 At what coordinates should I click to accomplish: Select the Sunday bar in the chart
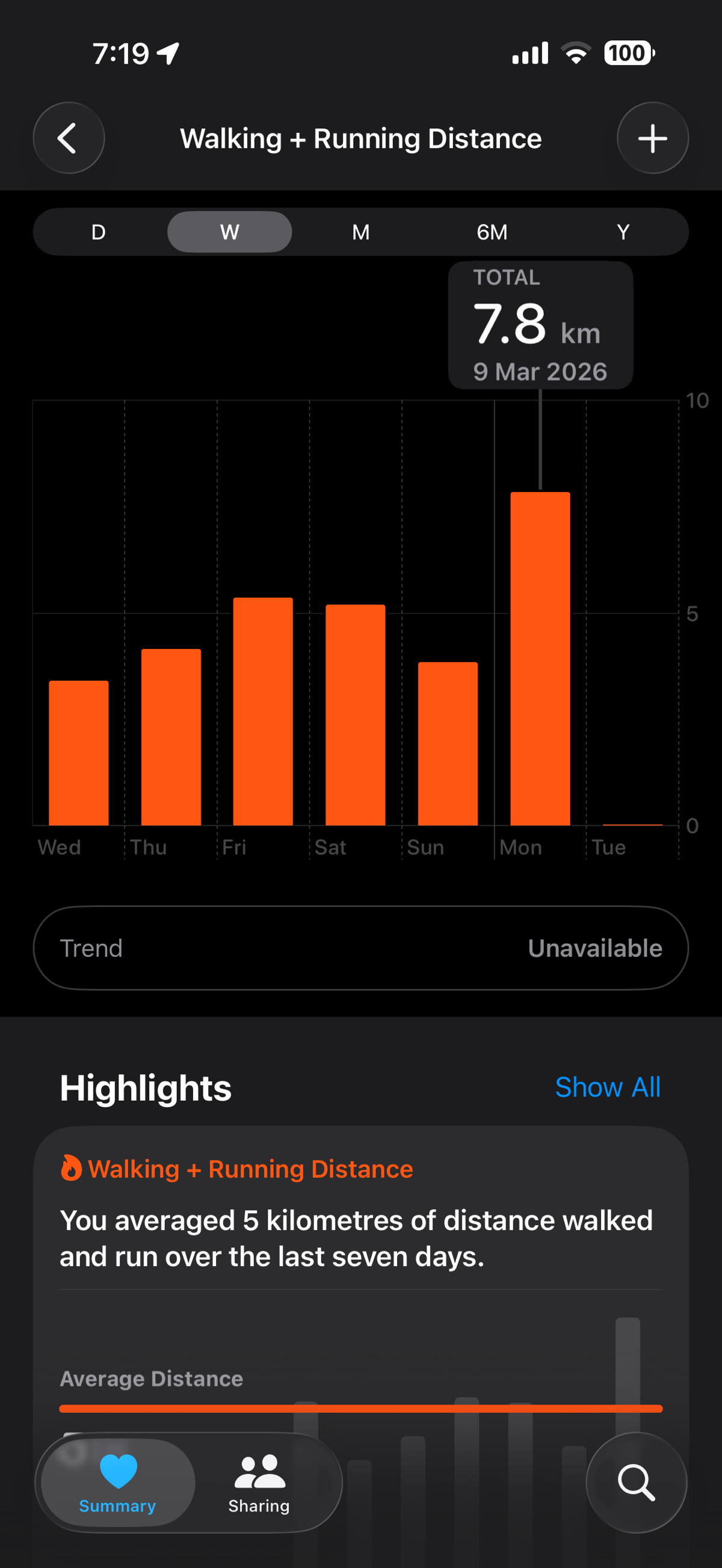[448, 743]
